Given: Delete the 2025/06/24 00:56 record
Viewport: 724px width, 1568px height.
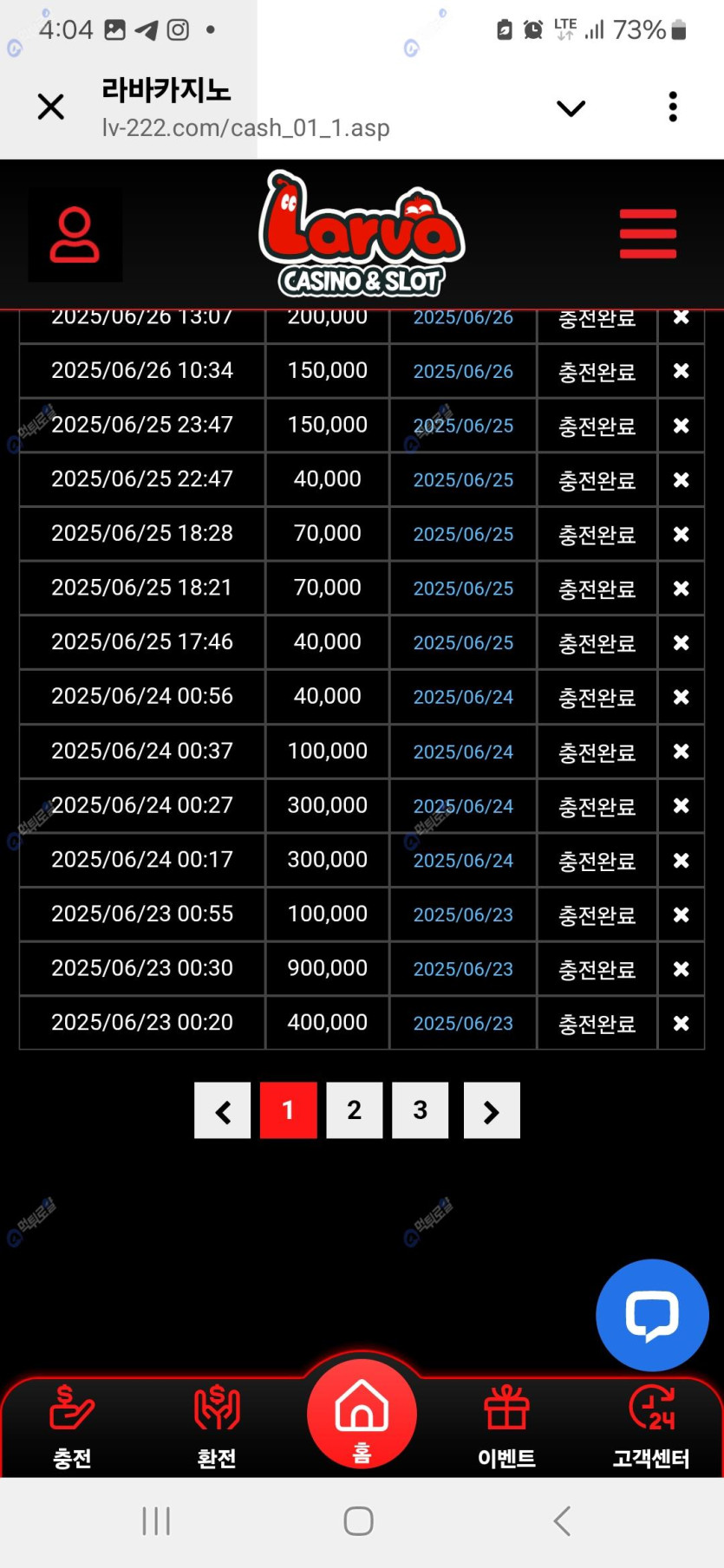Looking at the screenshot, I should pyautogui.click(x=682, y=697).
